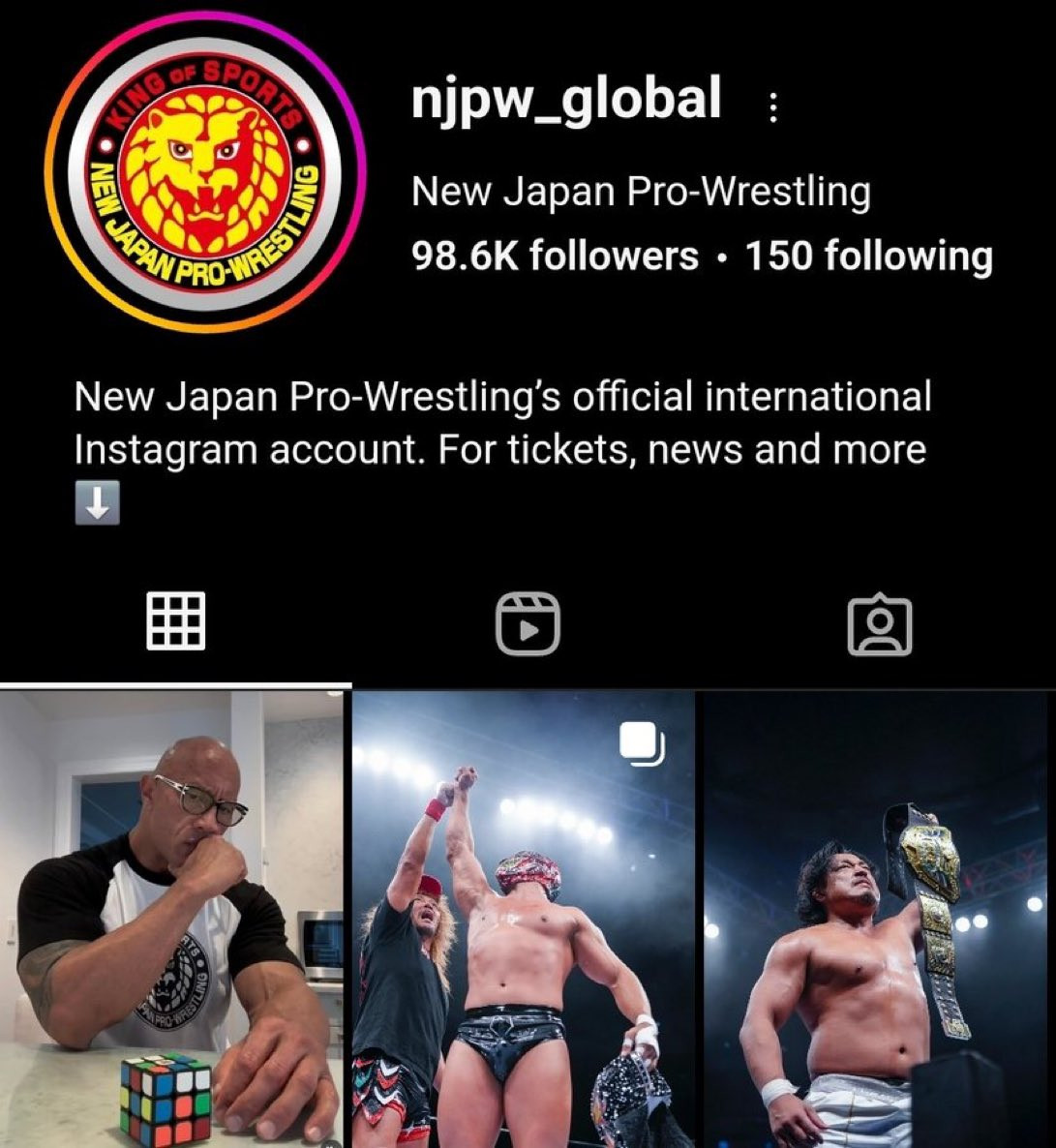Image resolution: width=1056 pixels, height=1148 pixels.
Task: Open the 150 following list
Action: (868, 257)
